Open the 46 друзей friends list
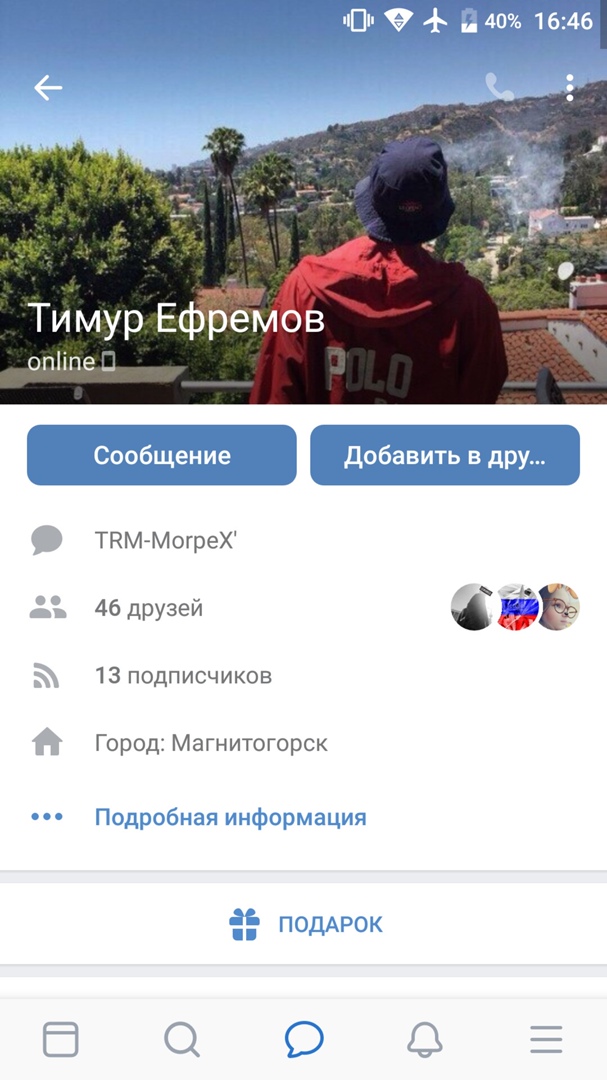Screen dimensions: 607x1080 tap(149, 607)
